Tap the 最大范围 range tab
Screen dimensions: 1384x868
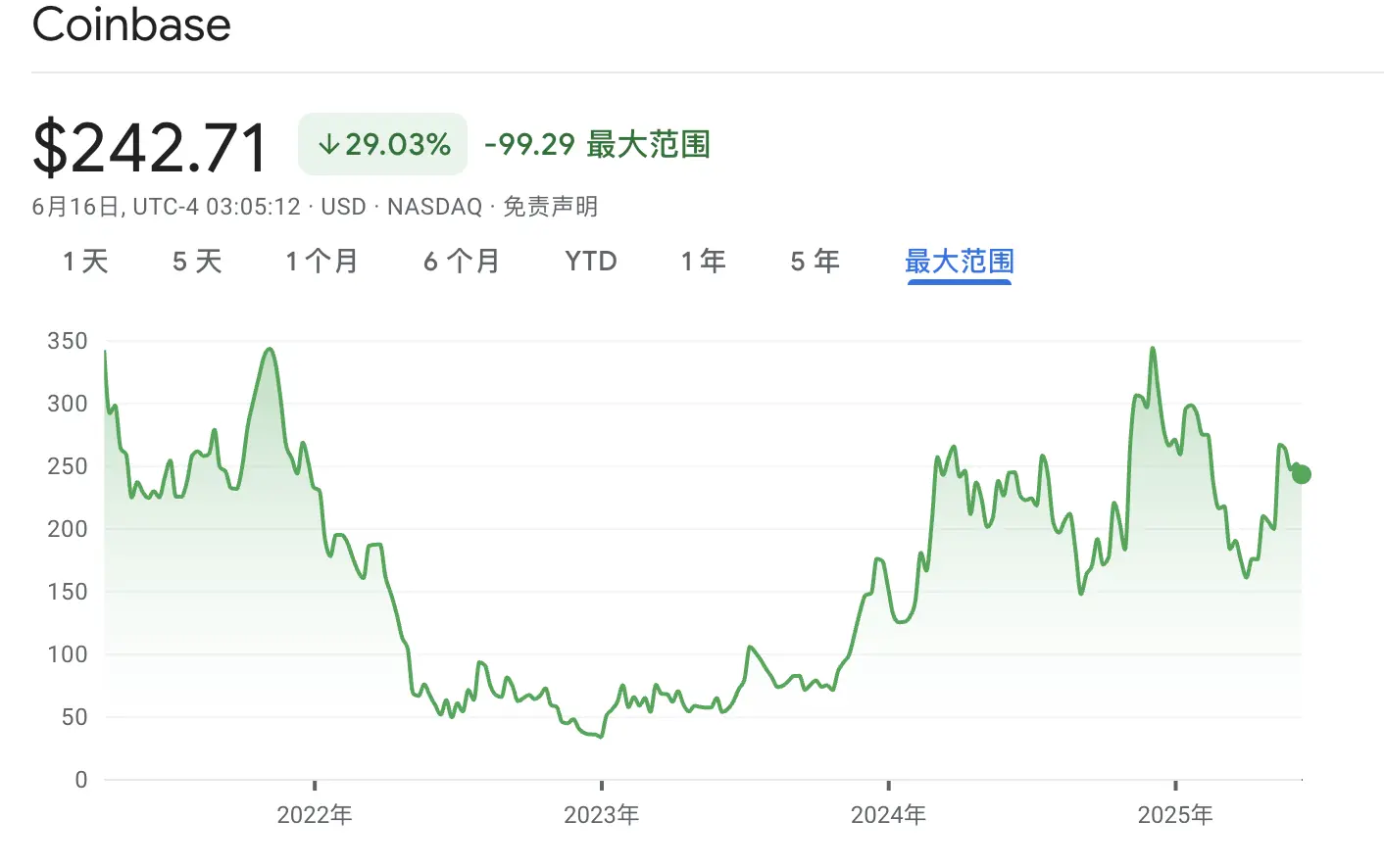(959, 262)
